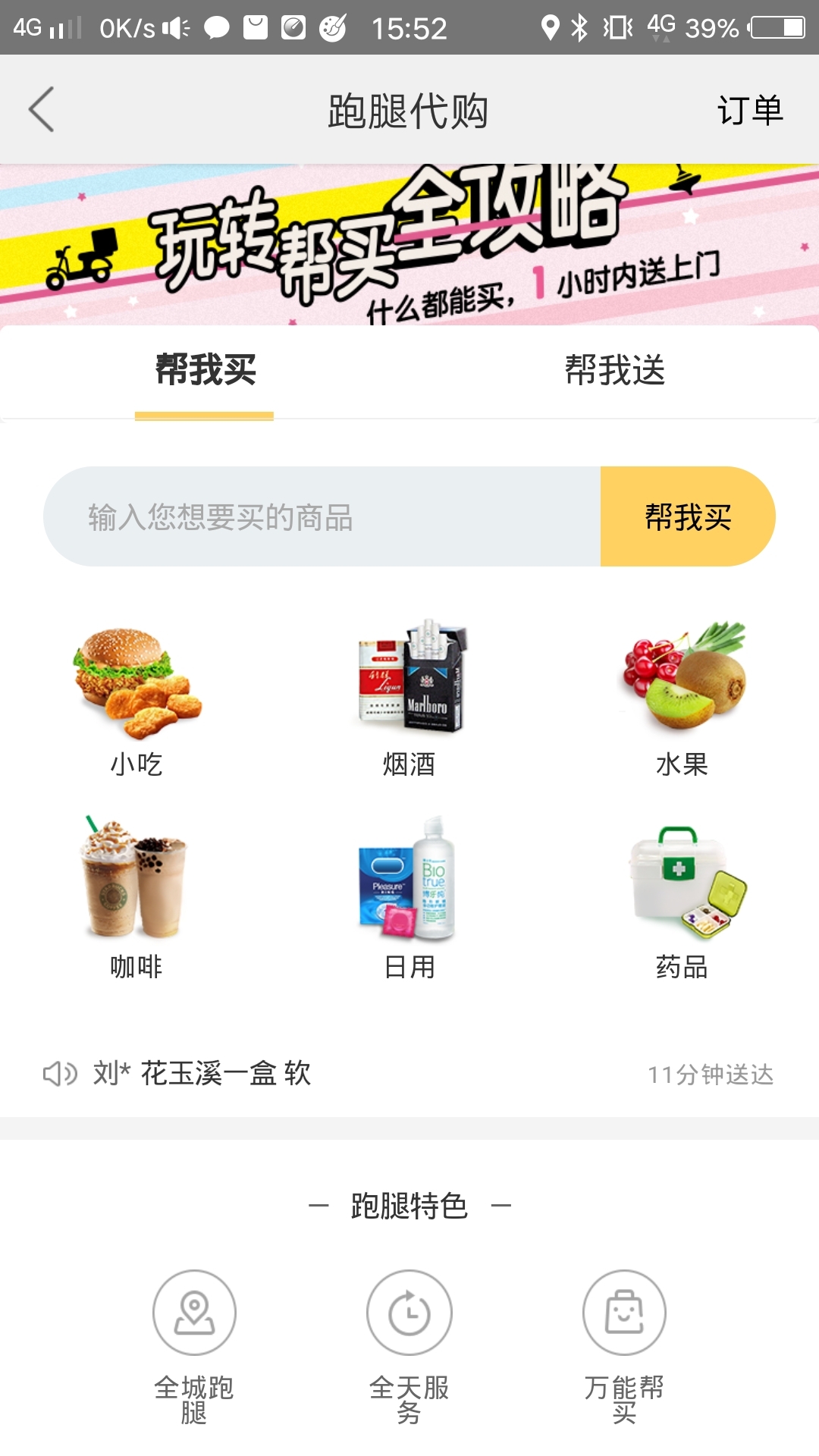
Task: Go back using the top-left arrow
Action: pyautogui.click(x=42, y=110)
